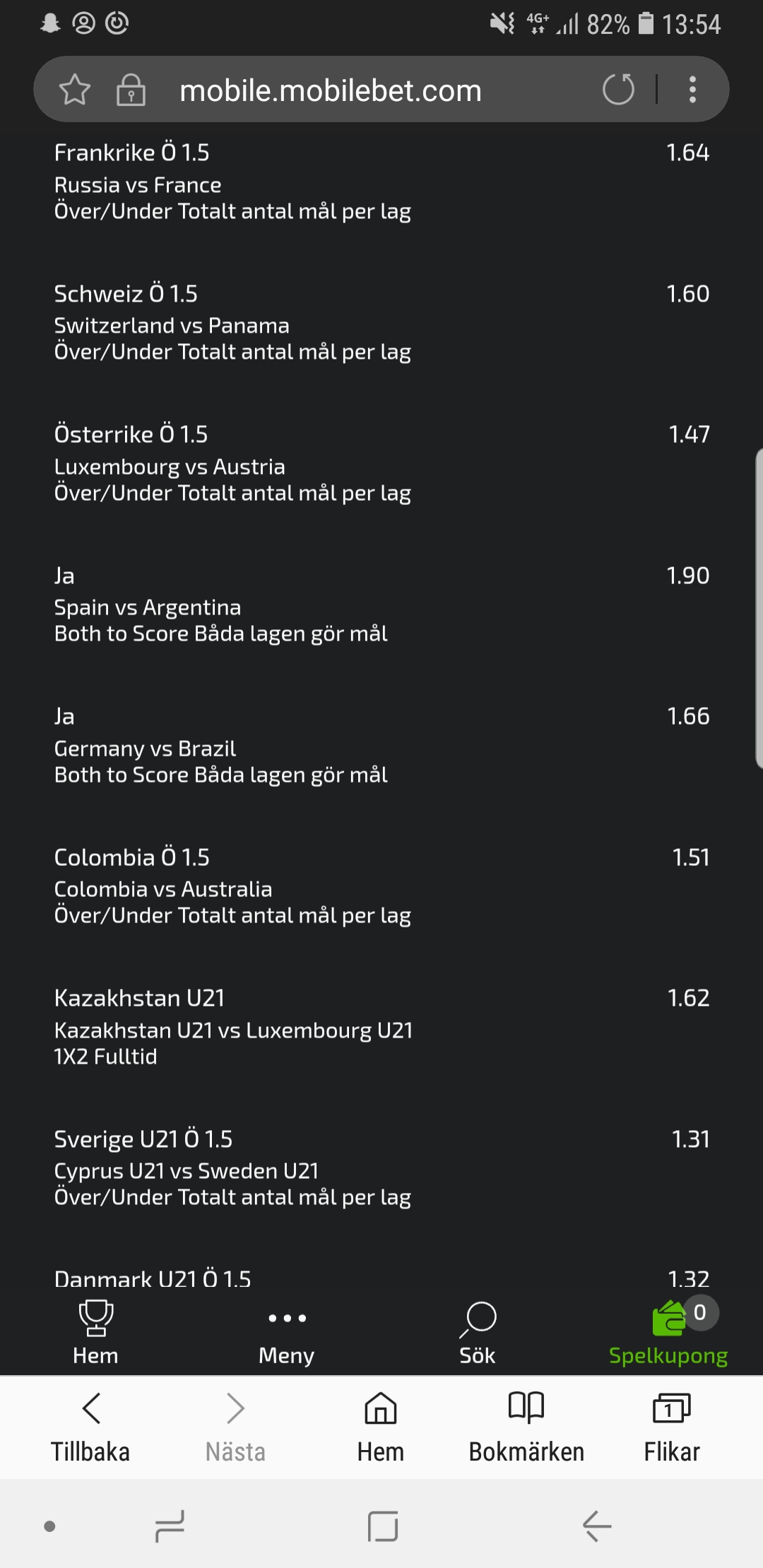The height and width of the screenshot is (1568, 763).
Task: Select the Schweiz Ö 1.5 bet at 1.60
Action: [381, 322]
